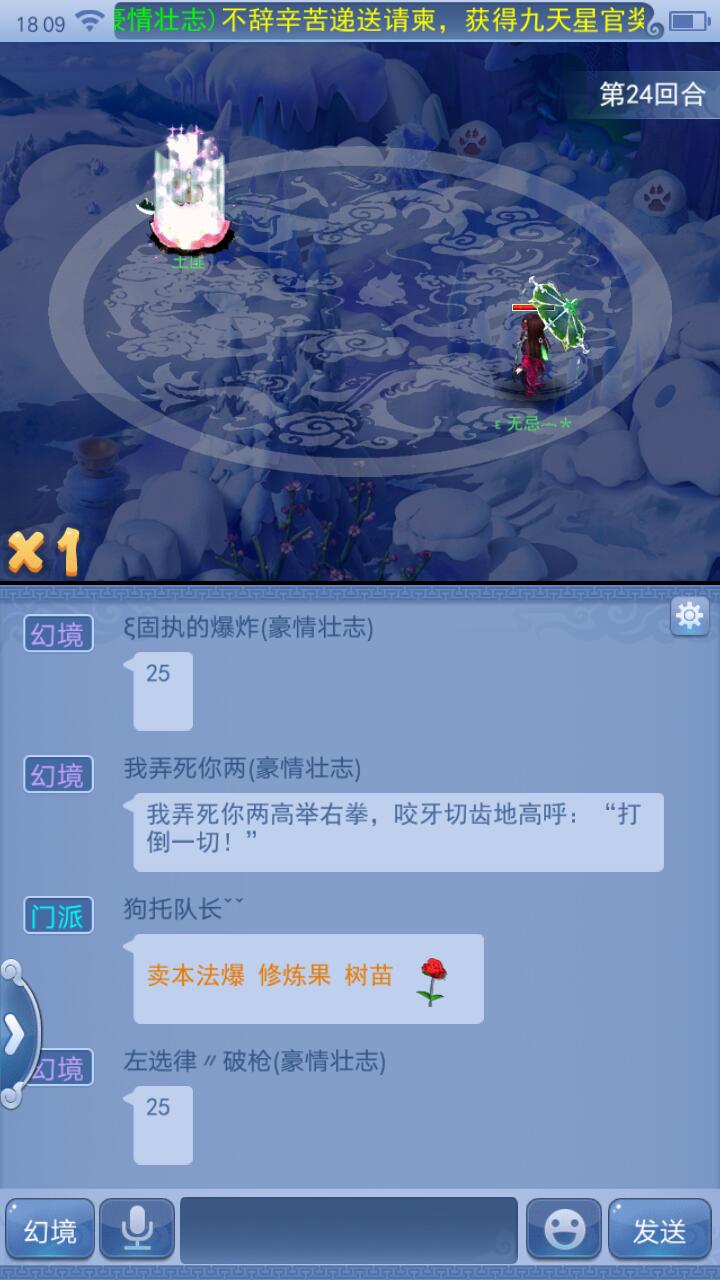This screenshot has height=1280, width=720.
Task: Send the message with 发送
Action: point(659,1230)
